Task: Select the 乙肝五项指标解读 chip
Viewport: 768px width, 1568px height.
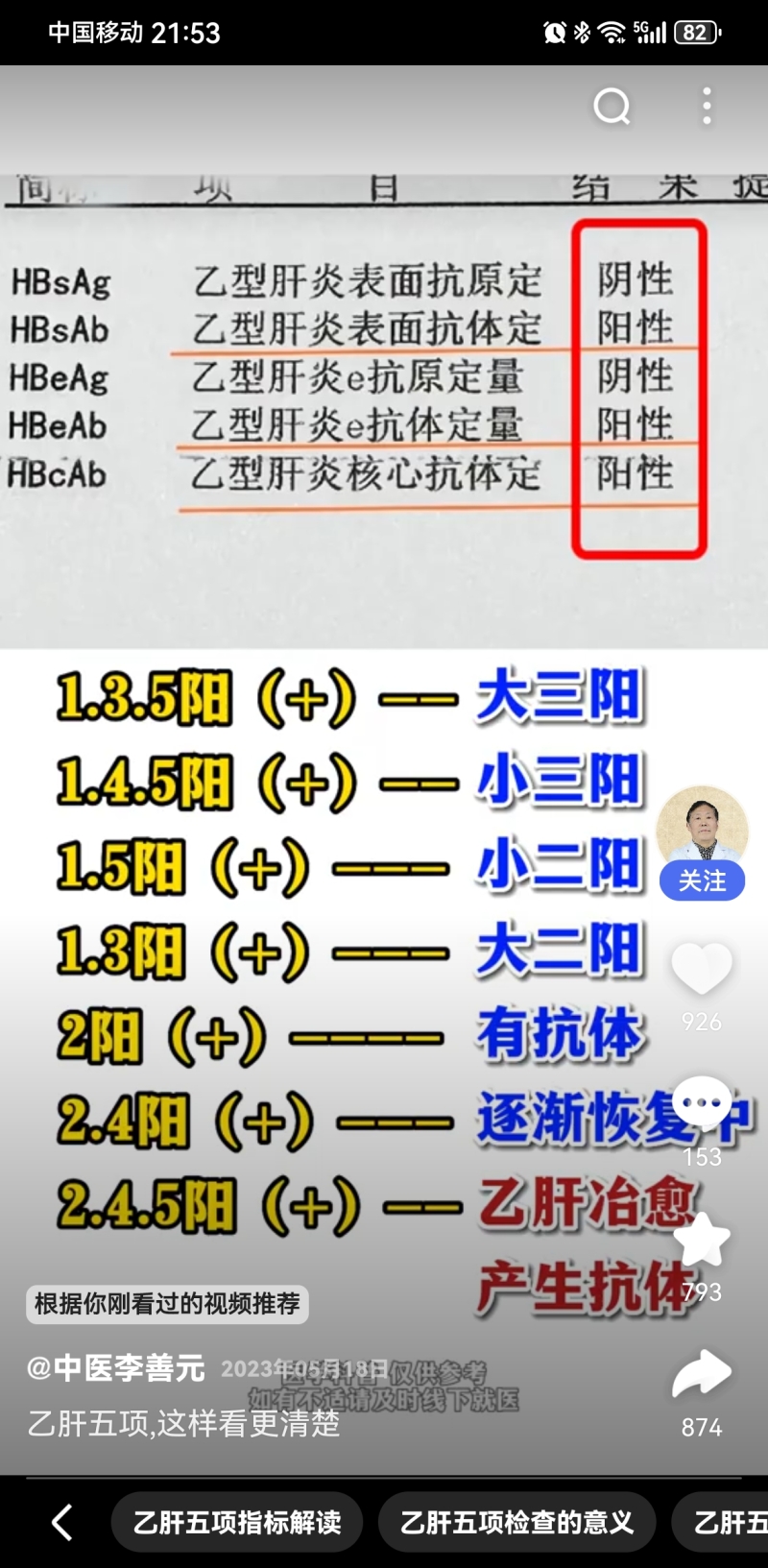Action: tap(237, 1522)
